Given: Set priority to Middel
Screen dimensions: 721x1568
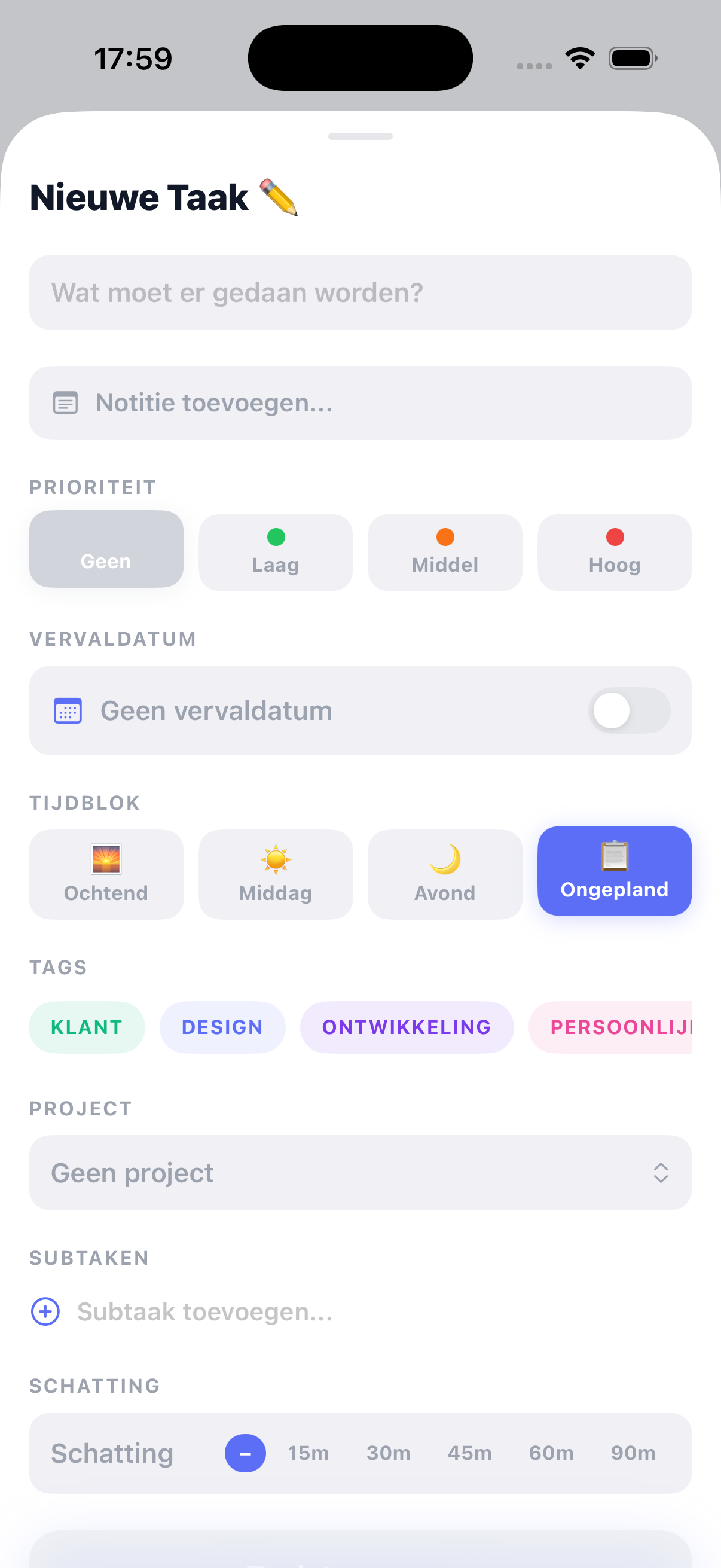Looking at the screenshot, I should (445, 553).
